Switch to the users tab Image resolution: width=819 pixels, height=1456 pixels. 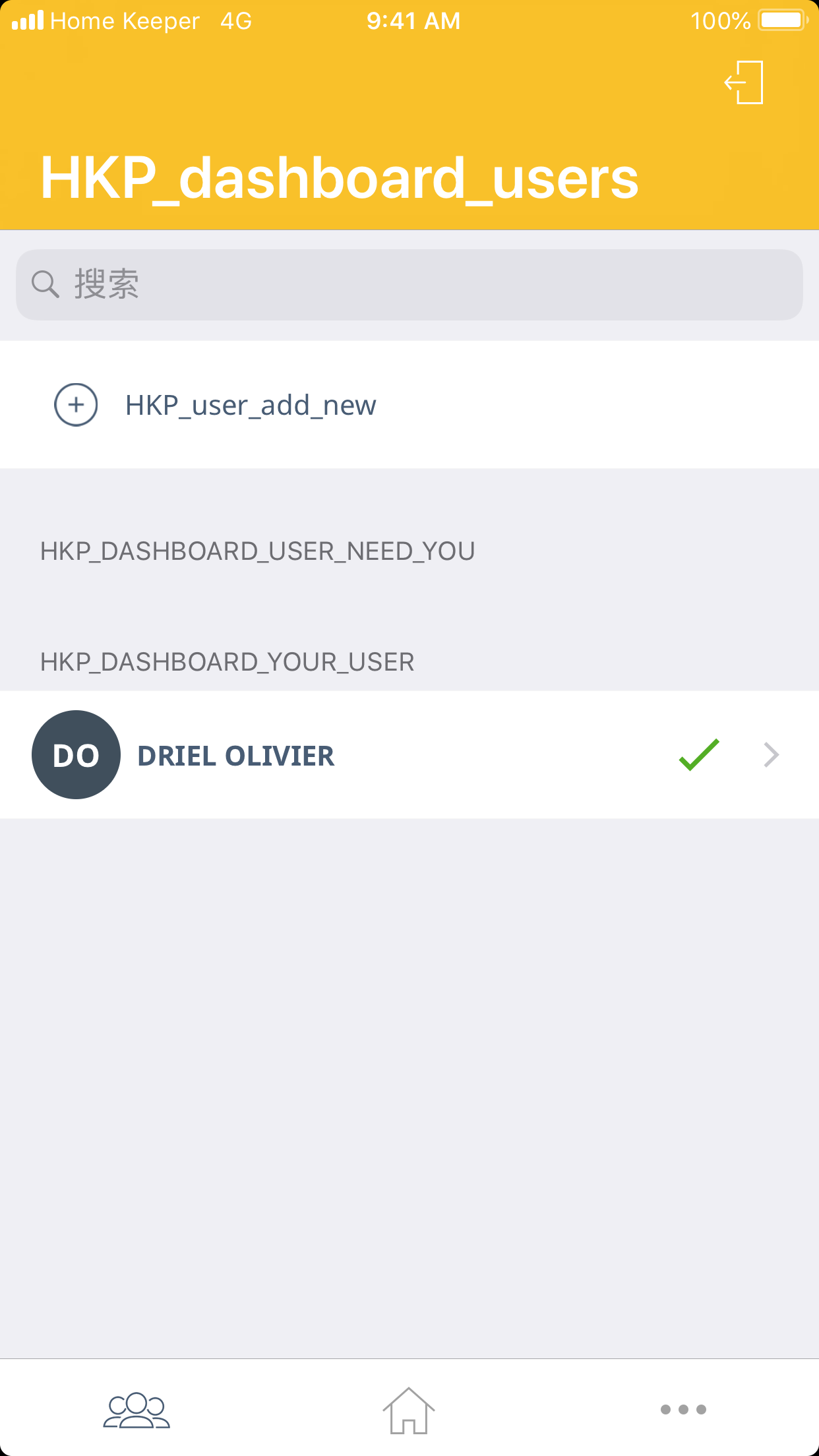pyautogui.click(x=136, y=1410)
